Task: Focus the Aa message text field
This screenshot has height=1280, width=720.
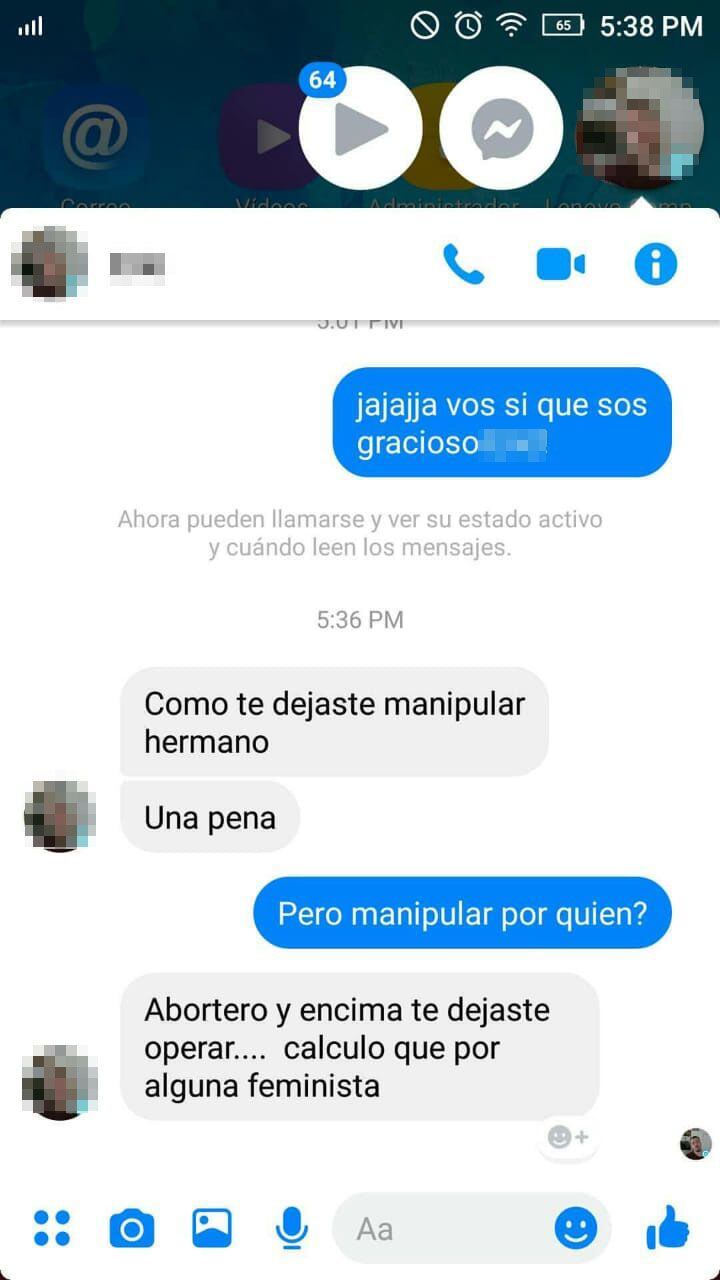Action: click(x=440, y=1228)
